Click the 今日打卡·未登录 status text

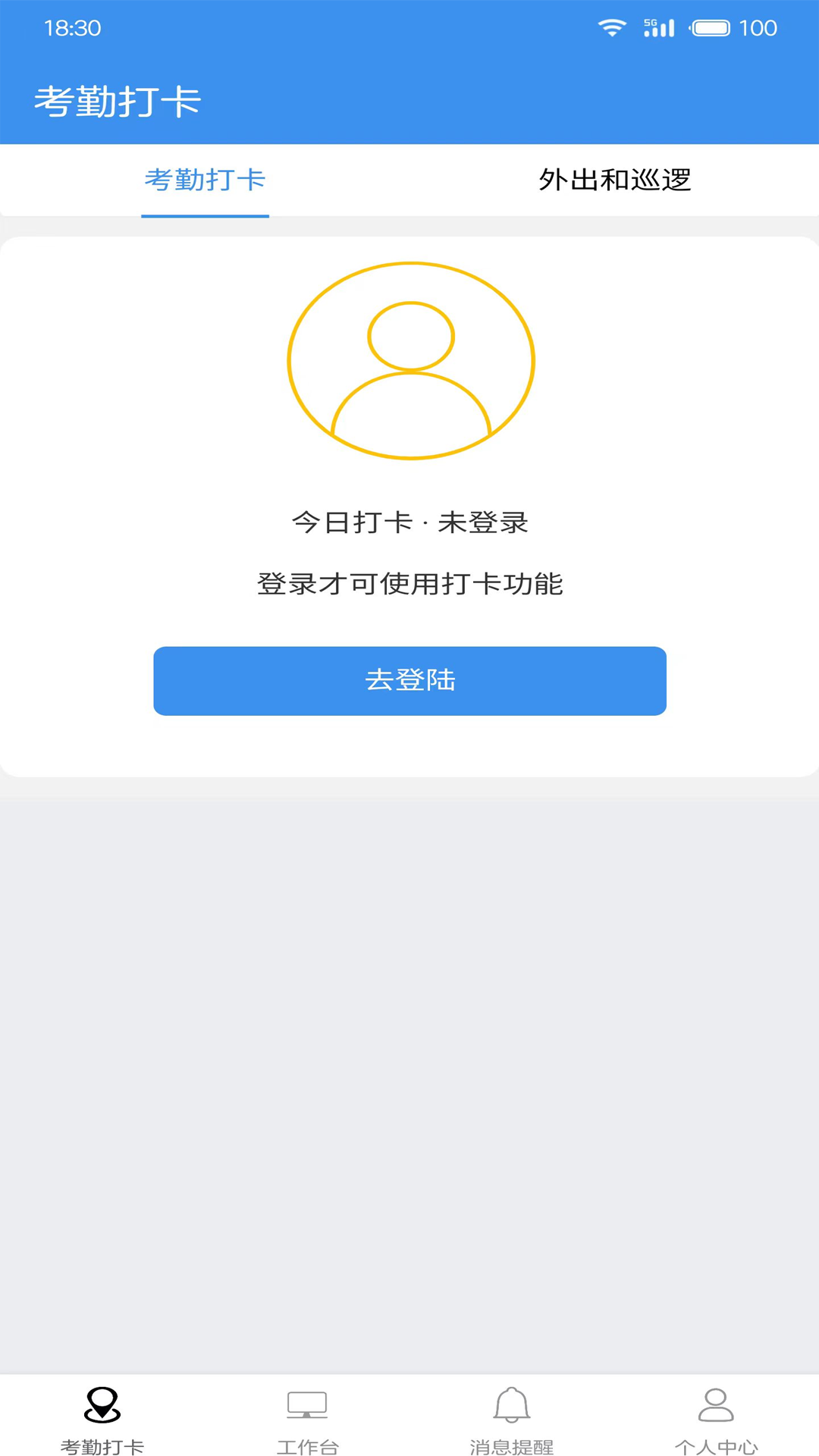click(409, 523)
